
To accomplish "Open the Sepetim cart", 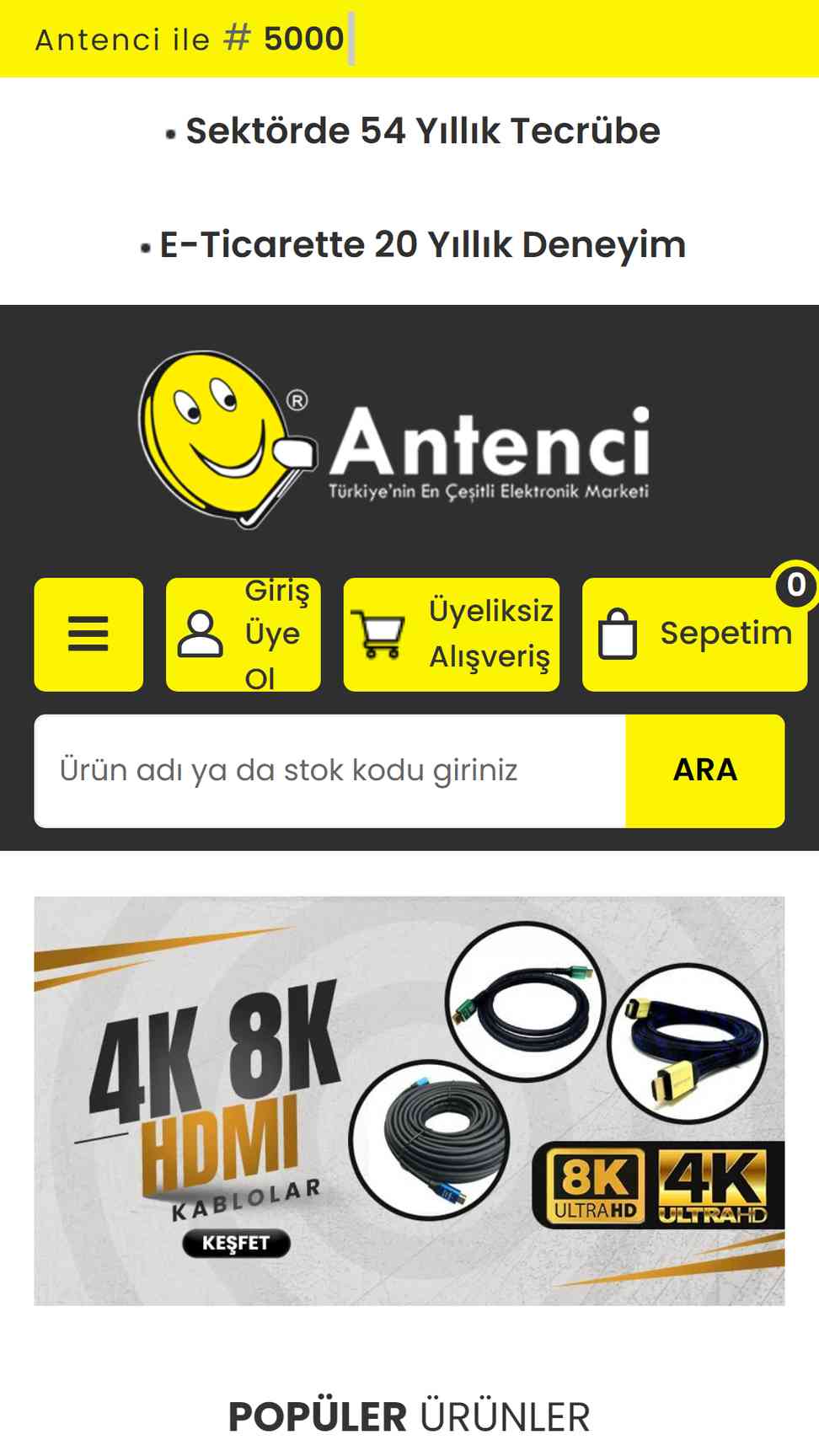I will pyautogui.click(x=695, y=634).
